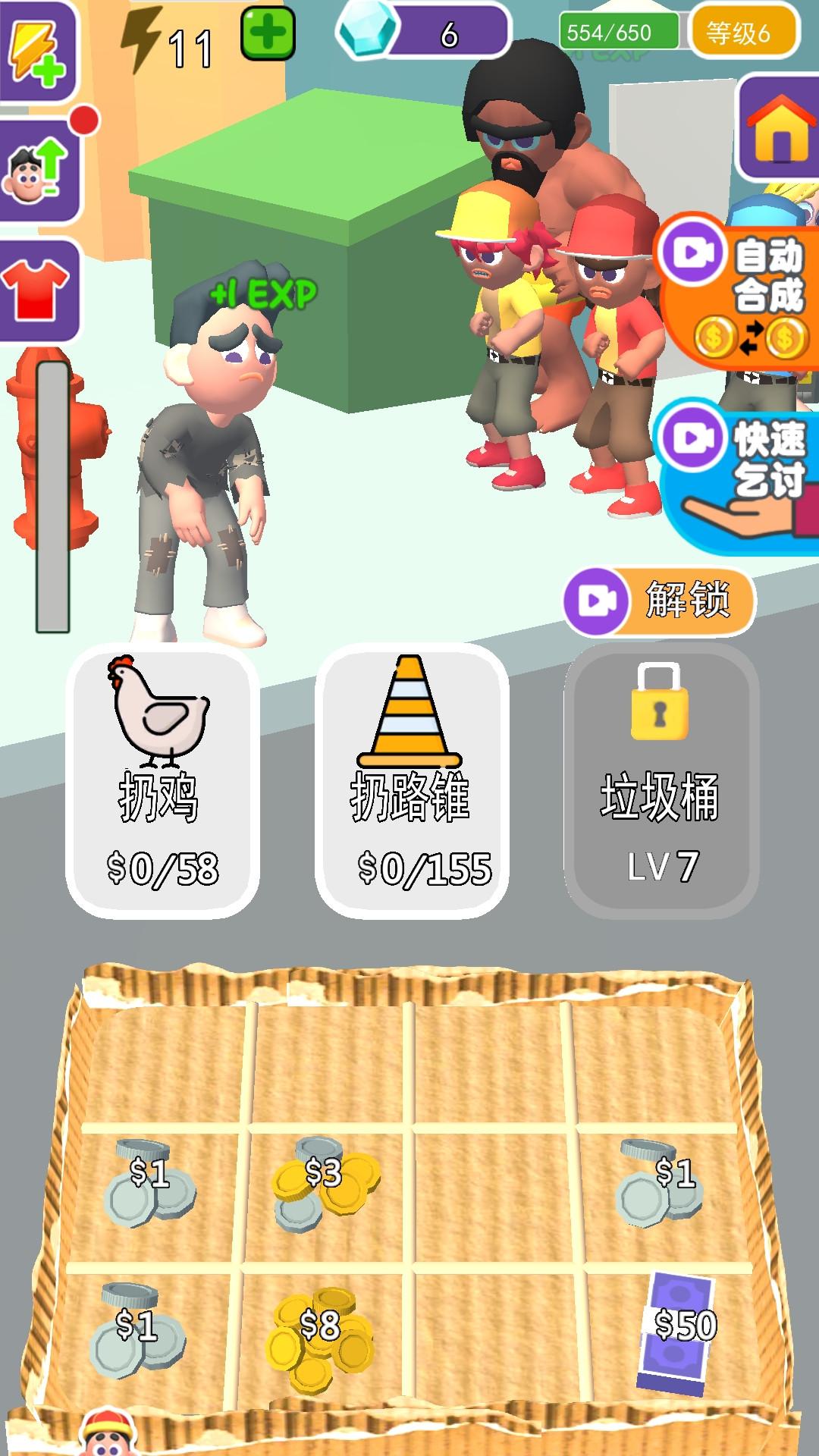The image size is (819, 1456).
Task: Tap the locked 垃圾桶 LV 7 card
Action: point(661,781)
